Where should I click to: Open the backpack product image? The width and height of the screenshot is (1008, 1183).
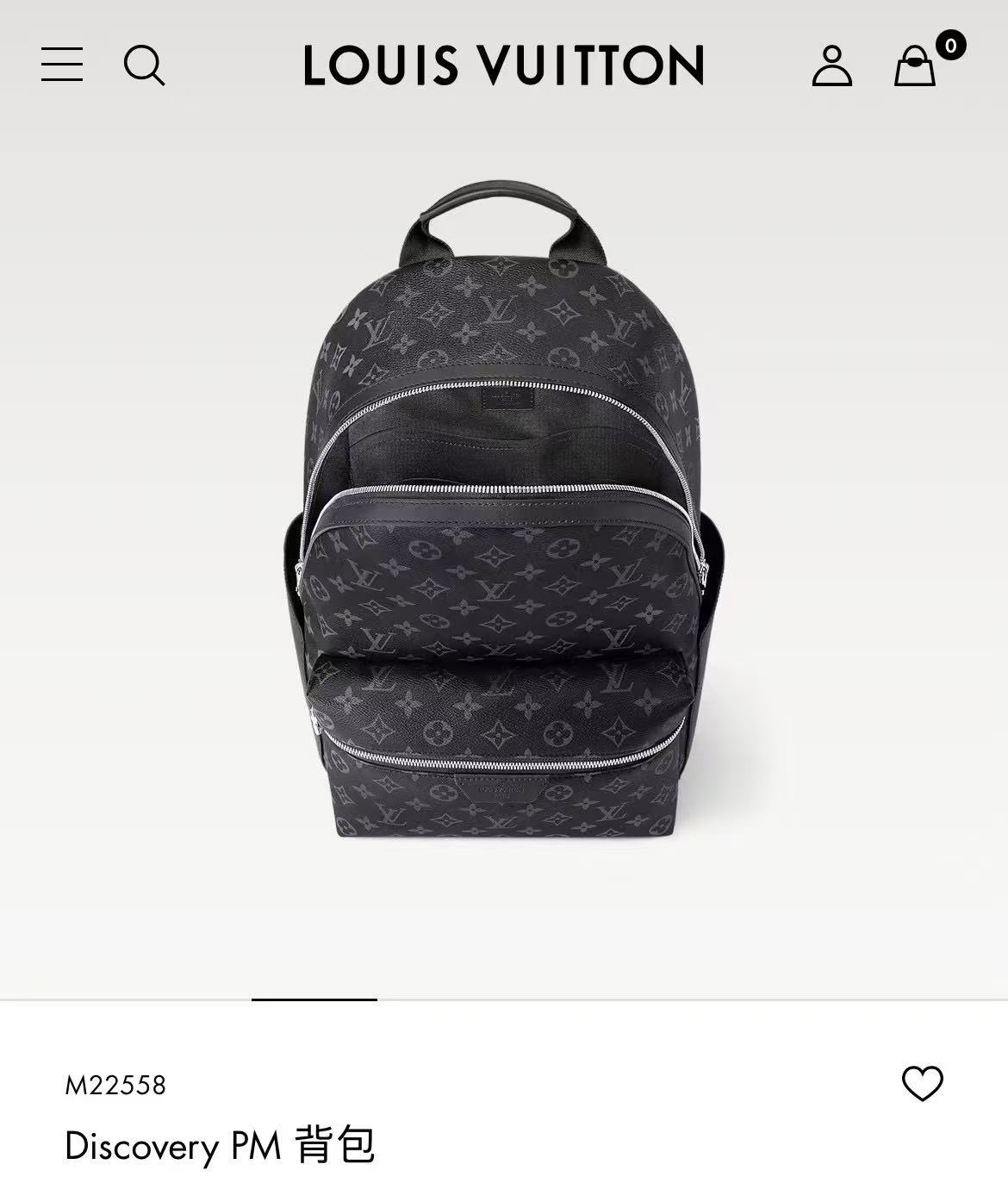point(504,517)
